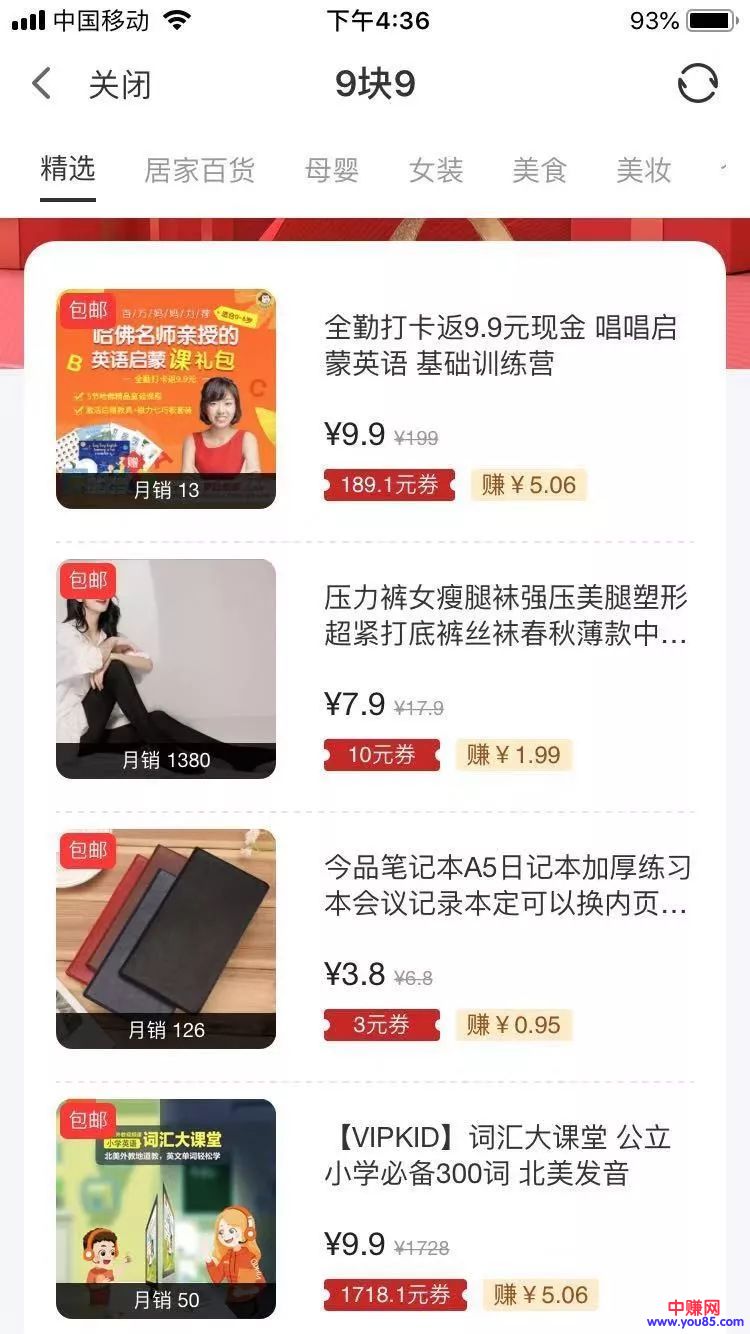750x1334 pixels.
Task: Tap 关闭 to close the page
Action: 120,85
